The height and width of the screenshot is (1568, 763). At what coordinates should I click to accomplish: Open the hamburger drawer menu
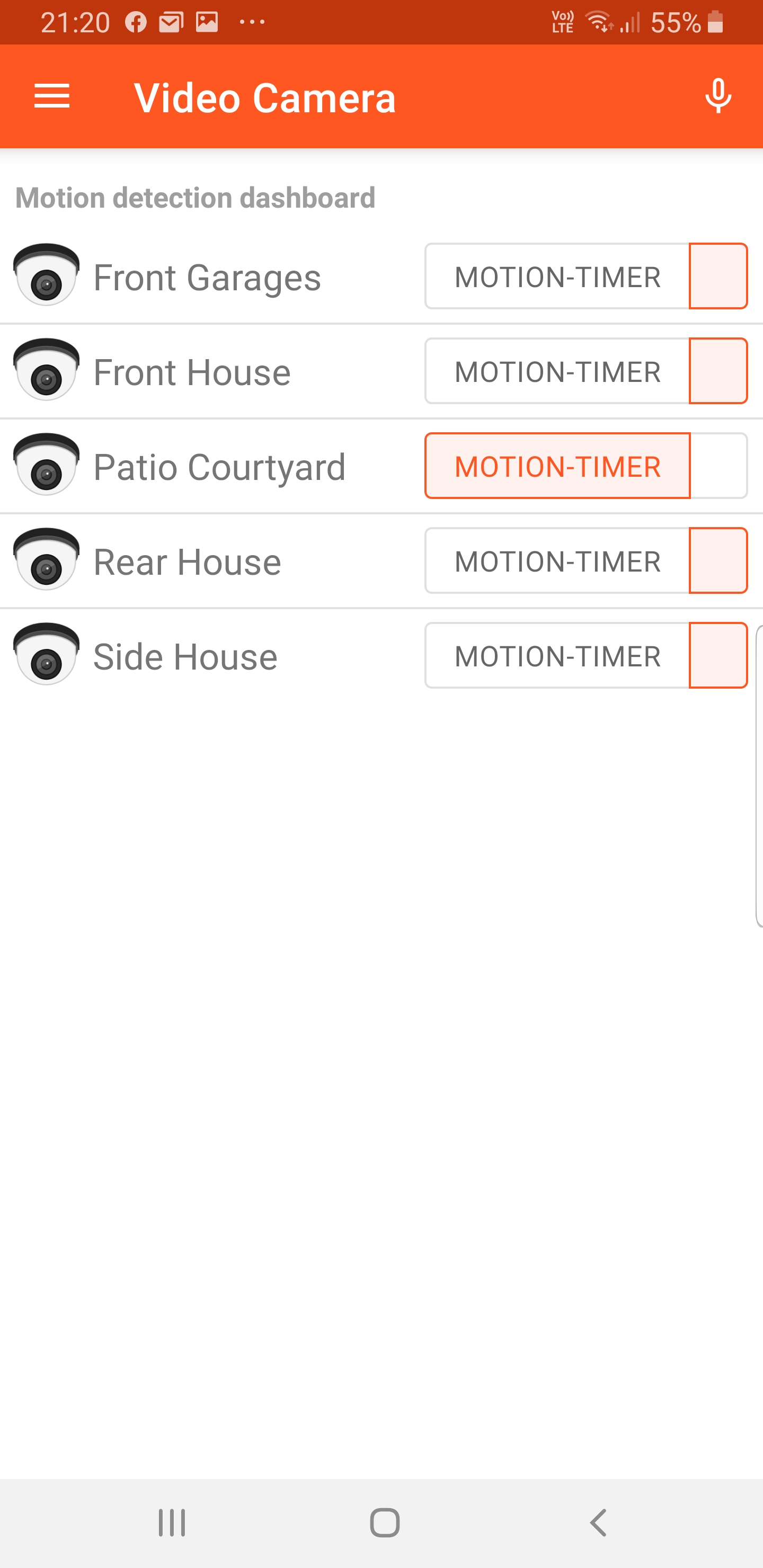(52, 97)
